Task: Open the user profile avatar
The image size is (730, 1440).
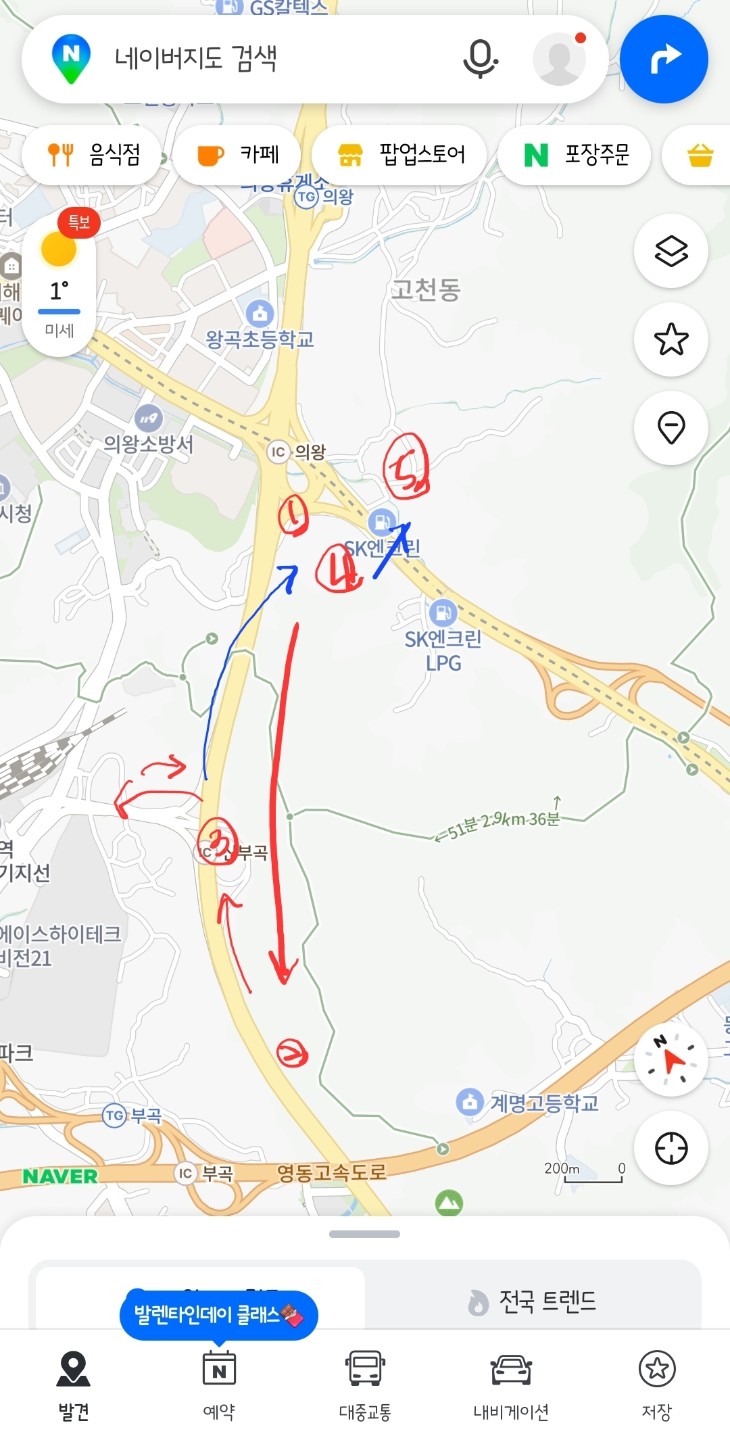Action: click(559, 59)
